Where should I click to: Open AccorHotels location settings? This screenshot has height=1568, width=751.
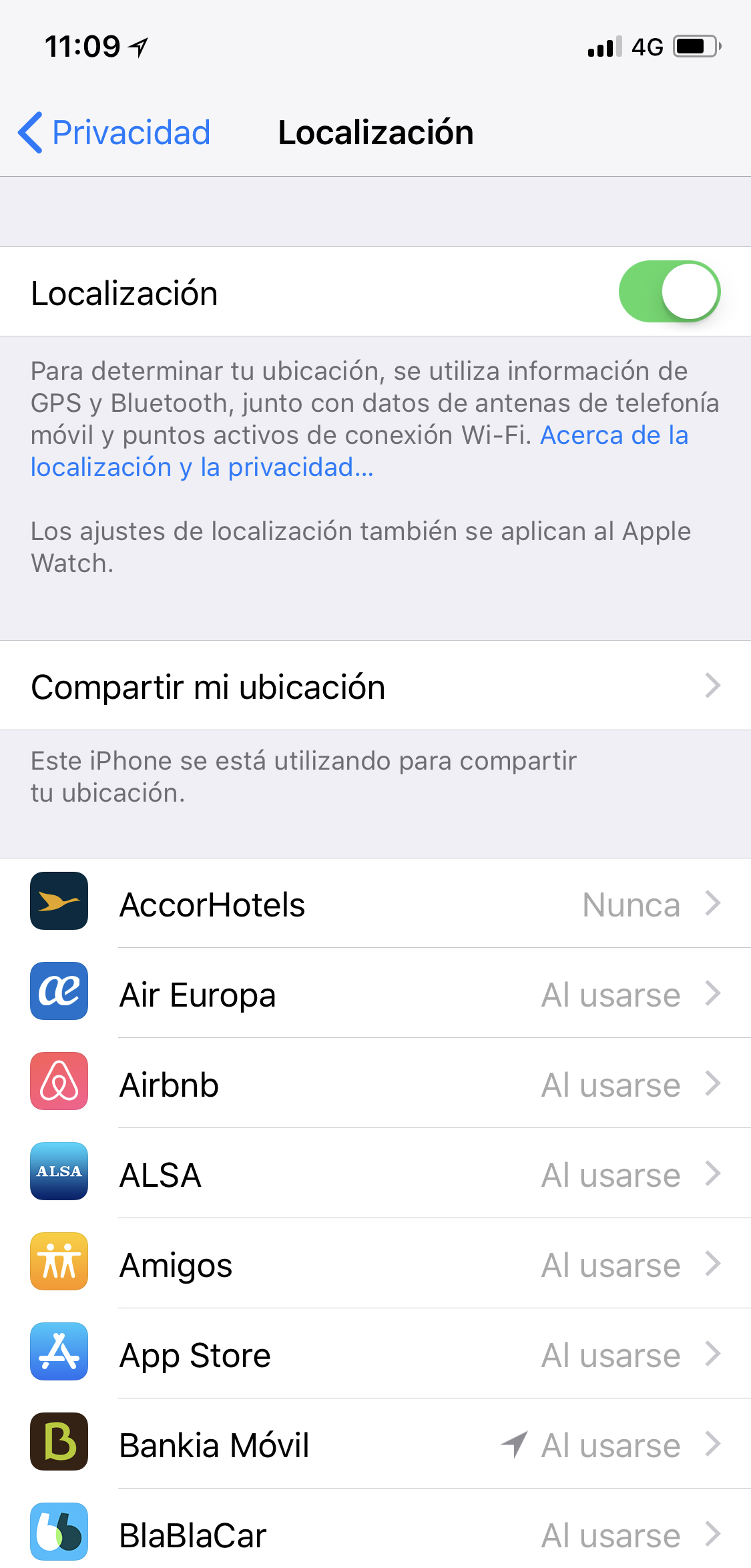coord(375,903)
